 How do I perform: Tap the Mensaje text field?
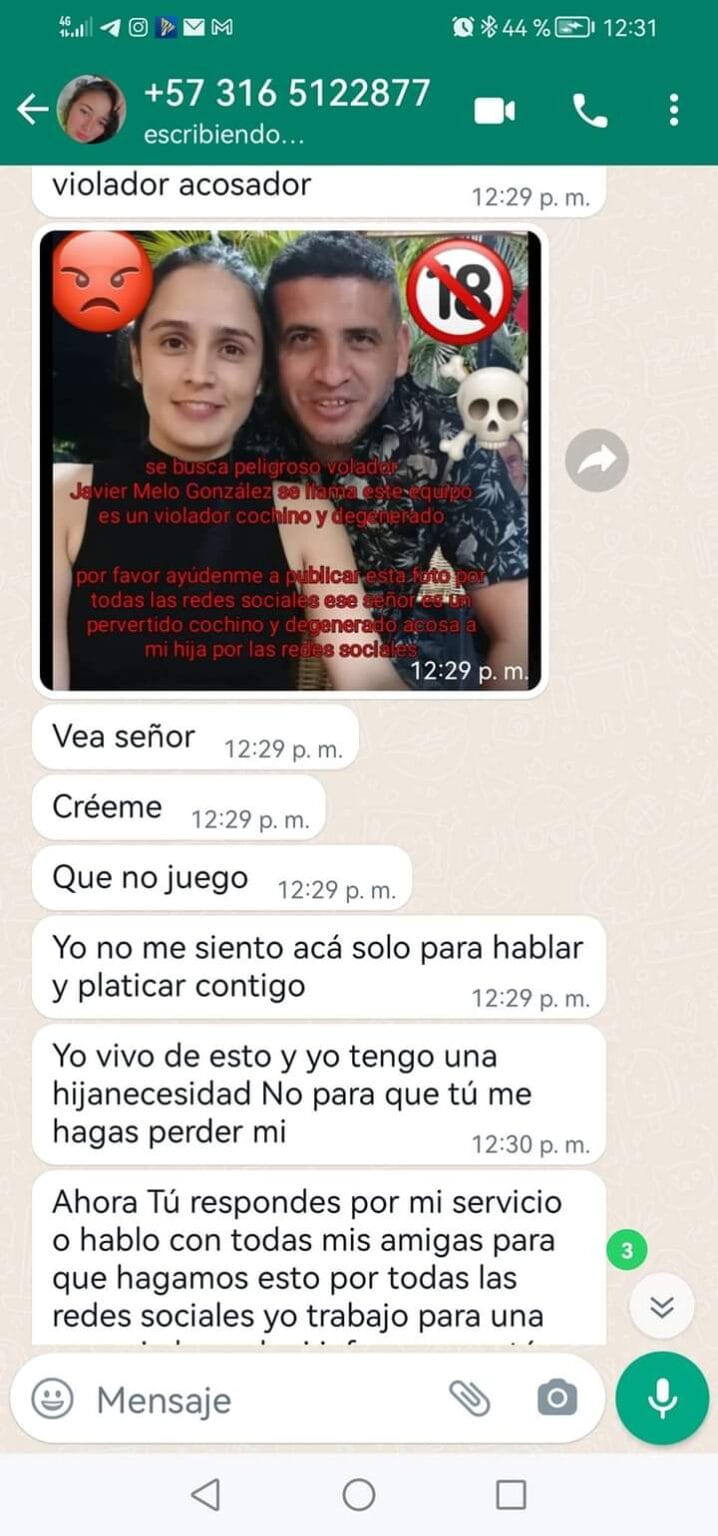pyautogui.click(x=260, y=1400)
